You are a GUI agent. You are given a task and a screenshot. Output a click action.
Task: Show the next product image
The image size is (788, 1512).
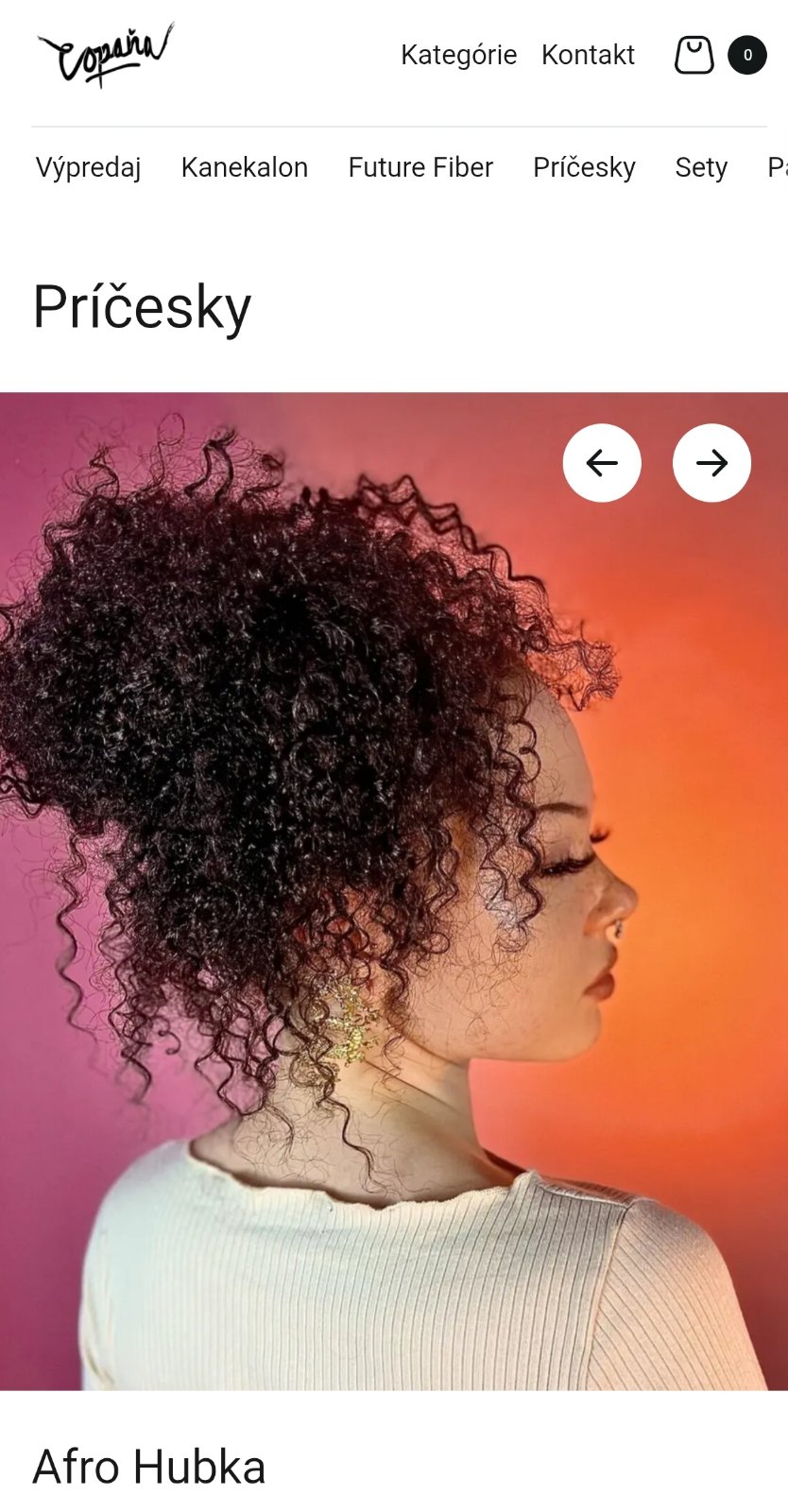(x=711, y=463)
